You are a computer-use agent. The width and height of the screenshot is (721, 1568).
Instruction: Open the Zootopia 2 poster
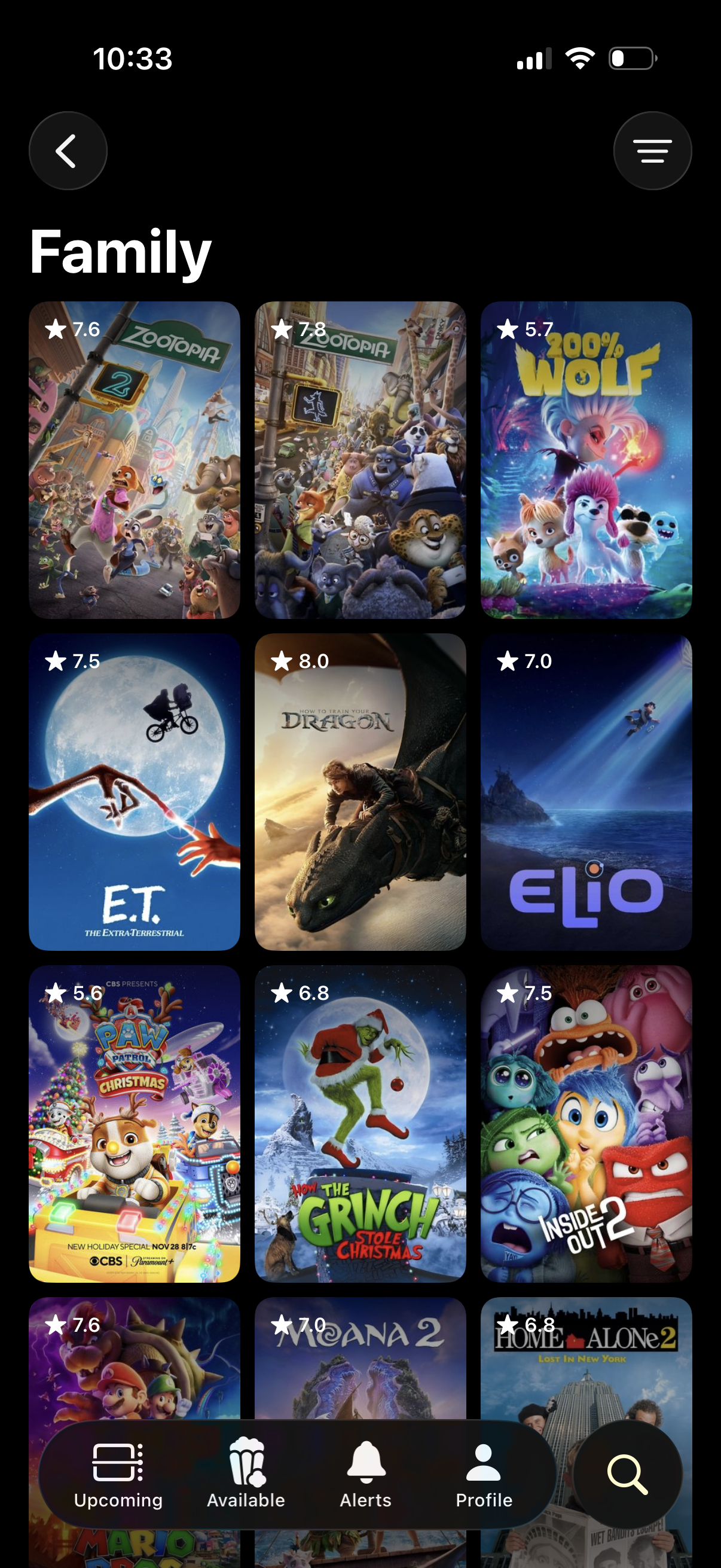[135, 463]
